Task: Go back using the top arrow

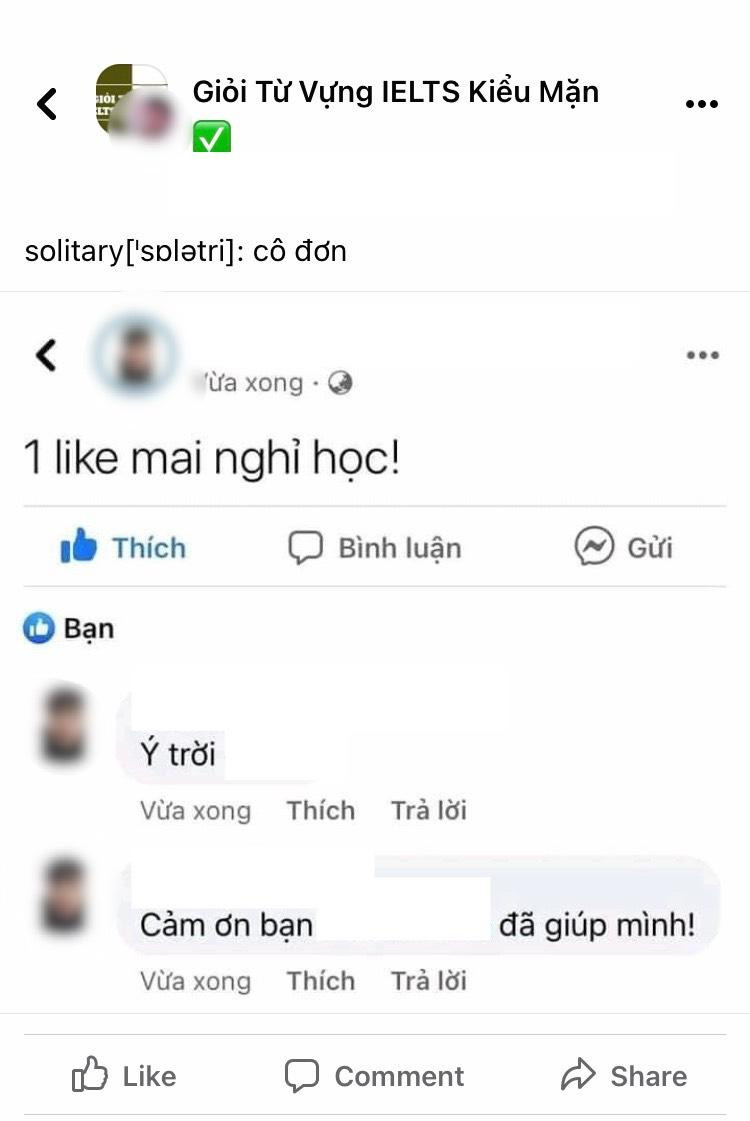Action: (46, 103)
